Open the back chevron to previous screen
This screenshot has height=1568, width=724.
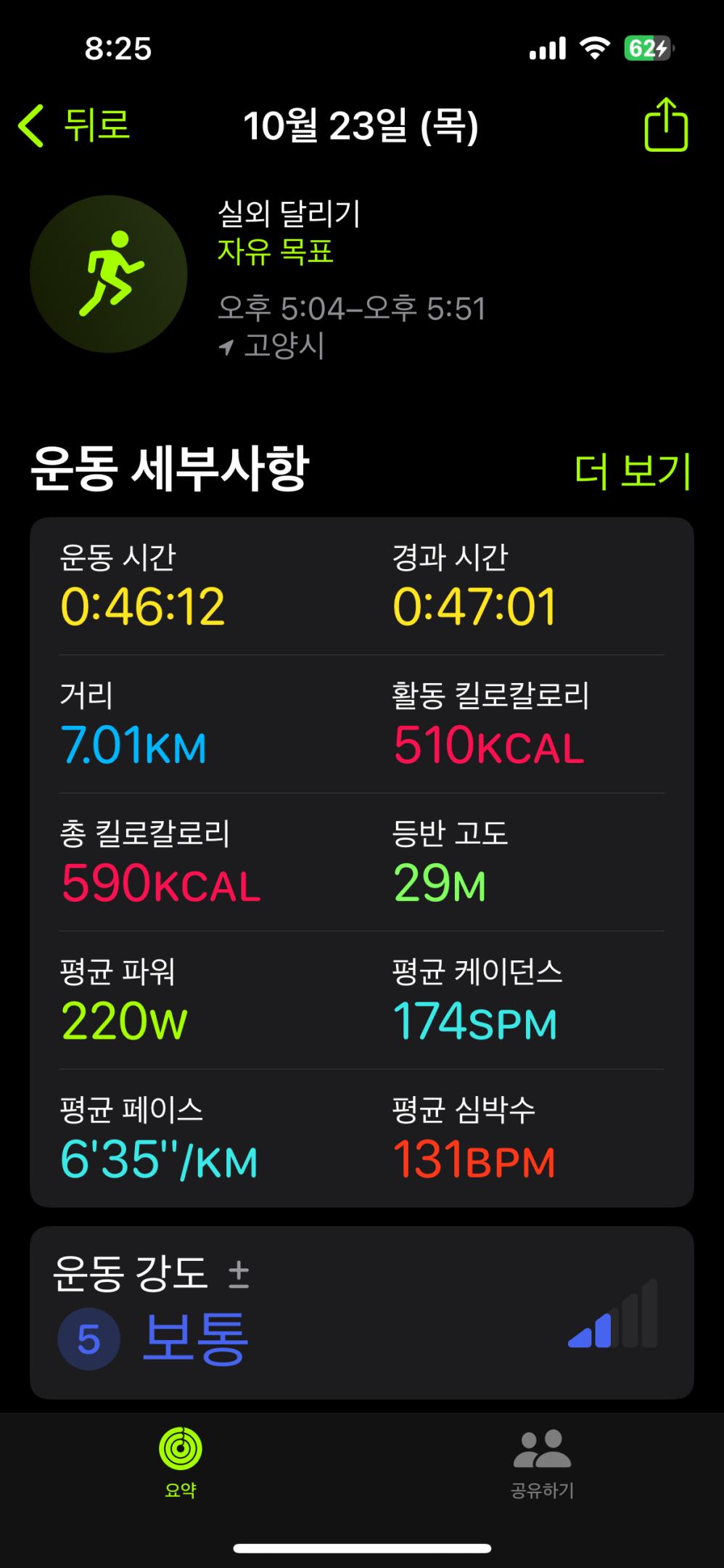(29, 125)
